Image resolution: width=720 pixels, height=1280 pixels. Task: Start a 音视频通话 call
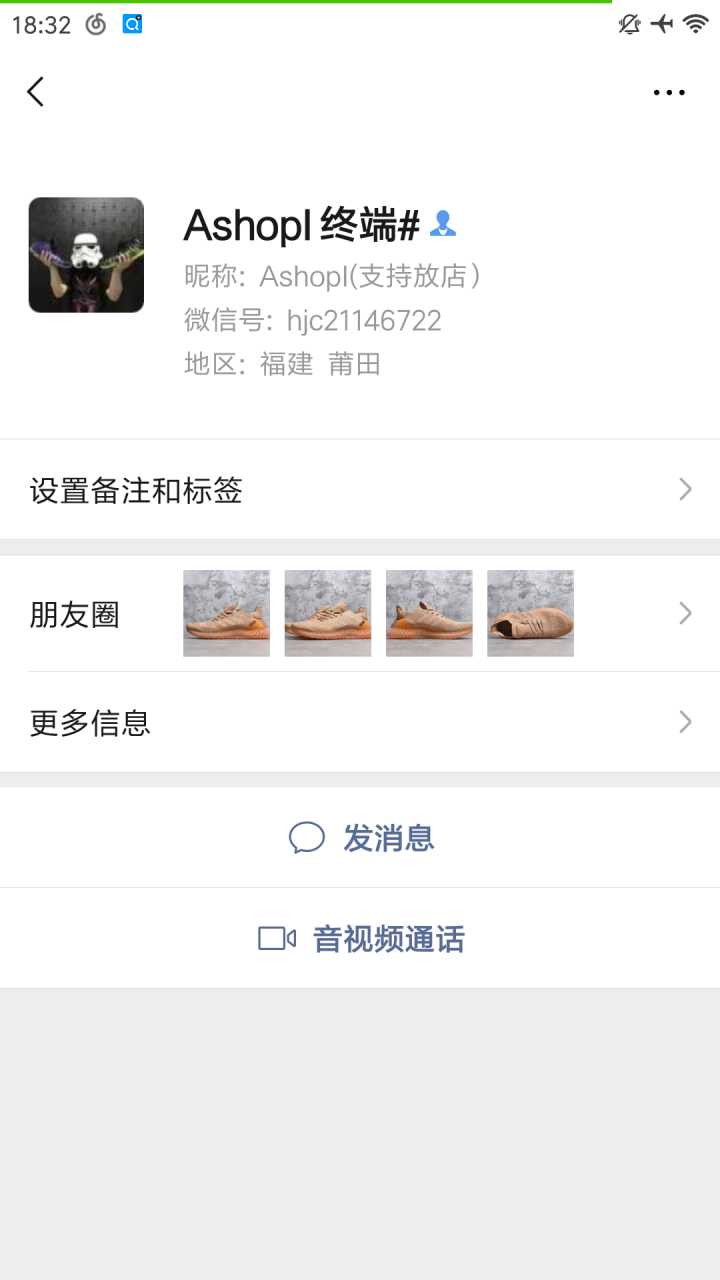tap(362, 939)
